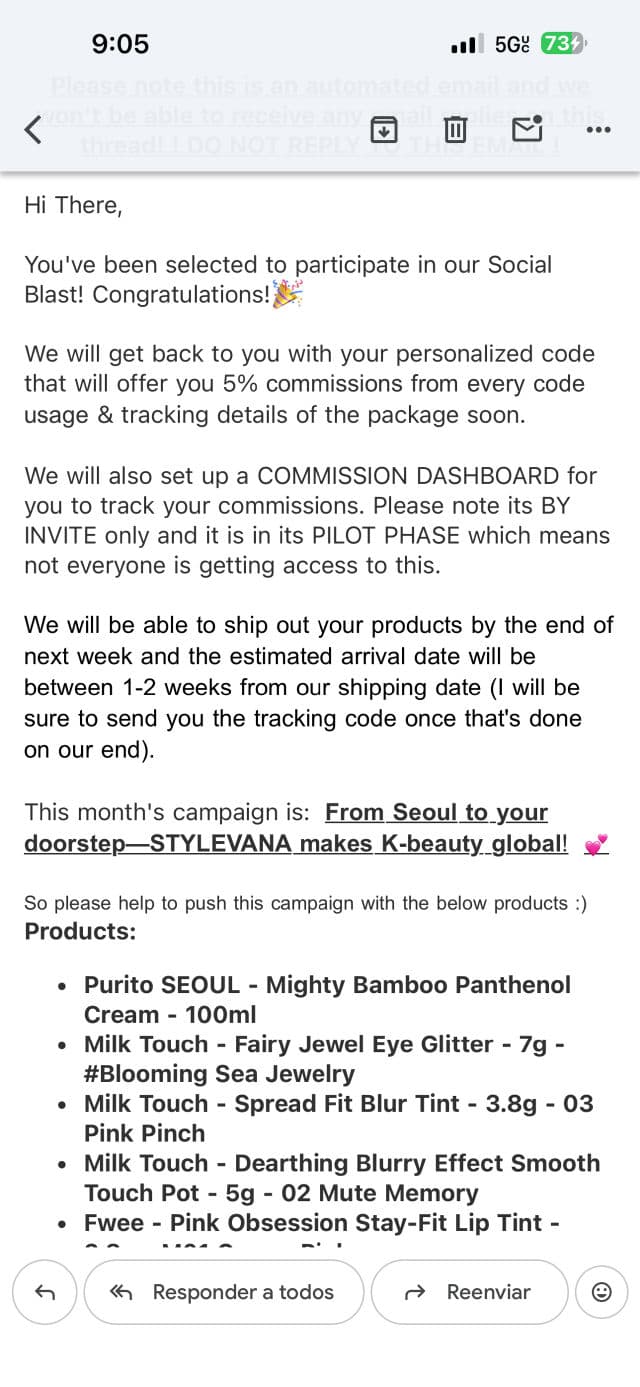Tap Responder a todos
This screenshot has width=640, height=1387.
(x=223, y=1292)
